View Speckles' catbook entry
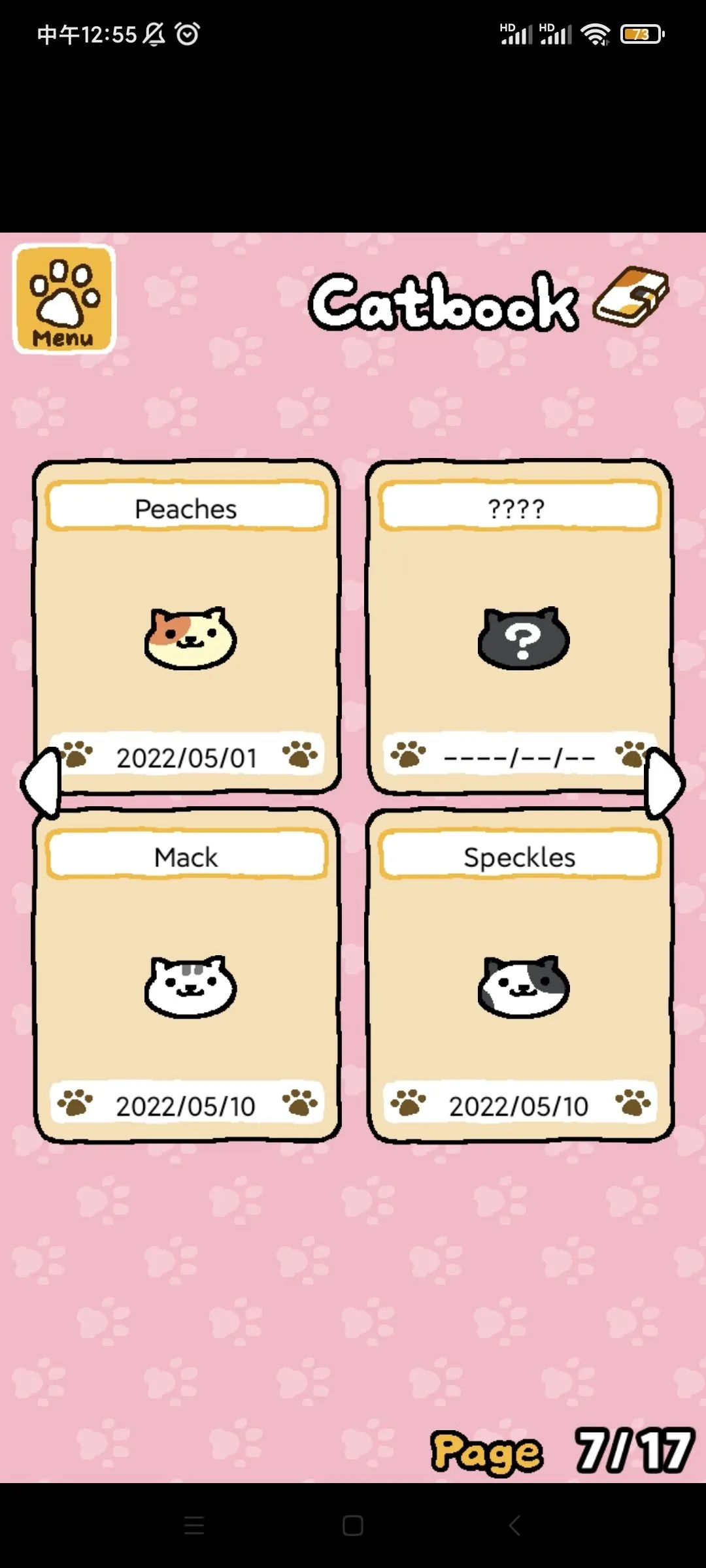 [520, 977]
